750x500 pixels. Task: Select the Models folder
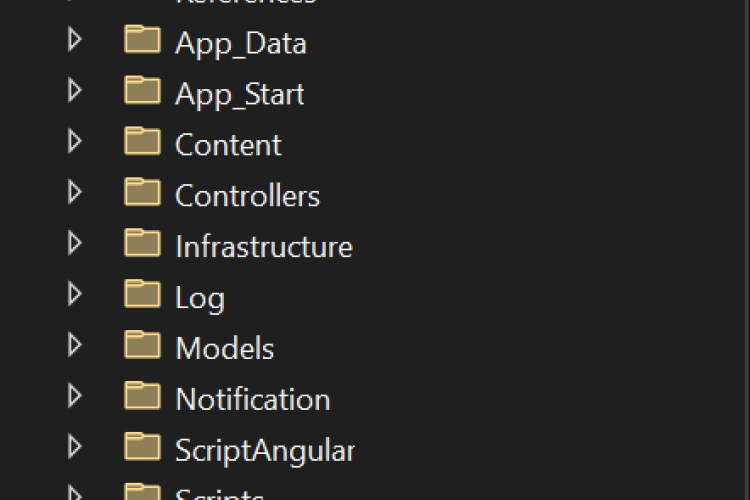(x=224, y=348)
